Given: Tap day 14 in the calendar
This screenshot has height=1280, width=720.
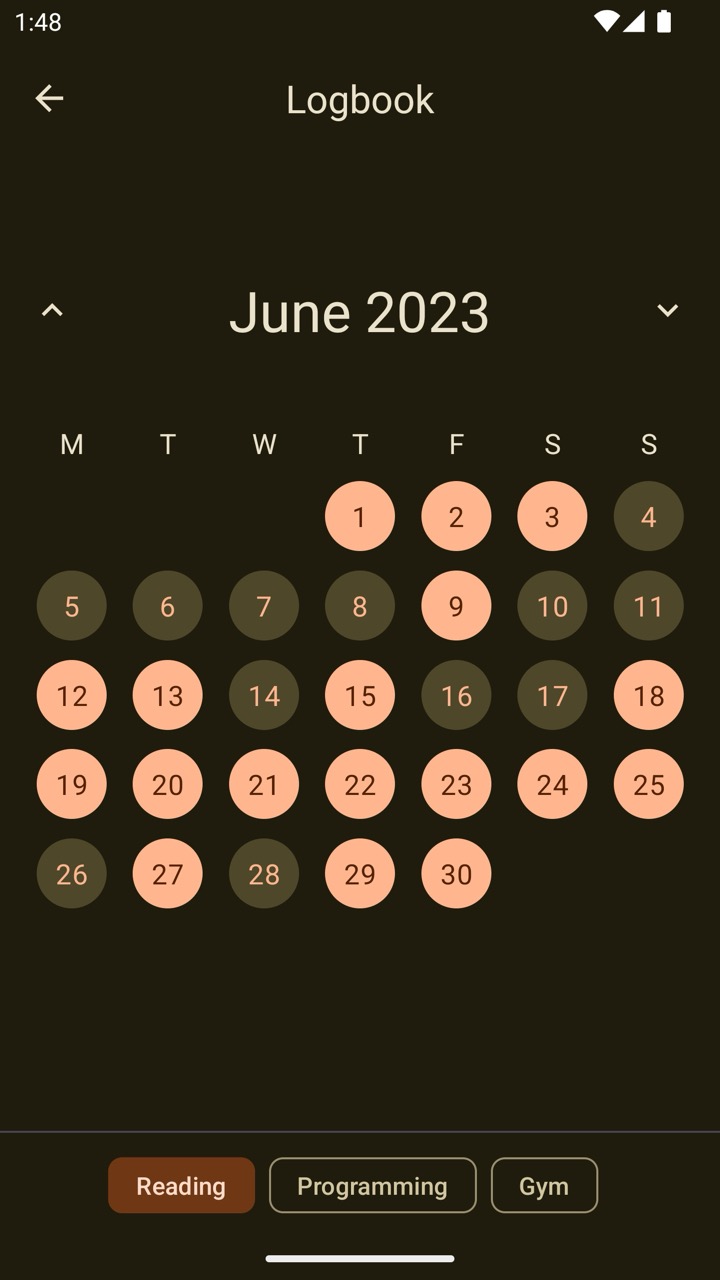Looking at the screenshot, I should [264, 695].
